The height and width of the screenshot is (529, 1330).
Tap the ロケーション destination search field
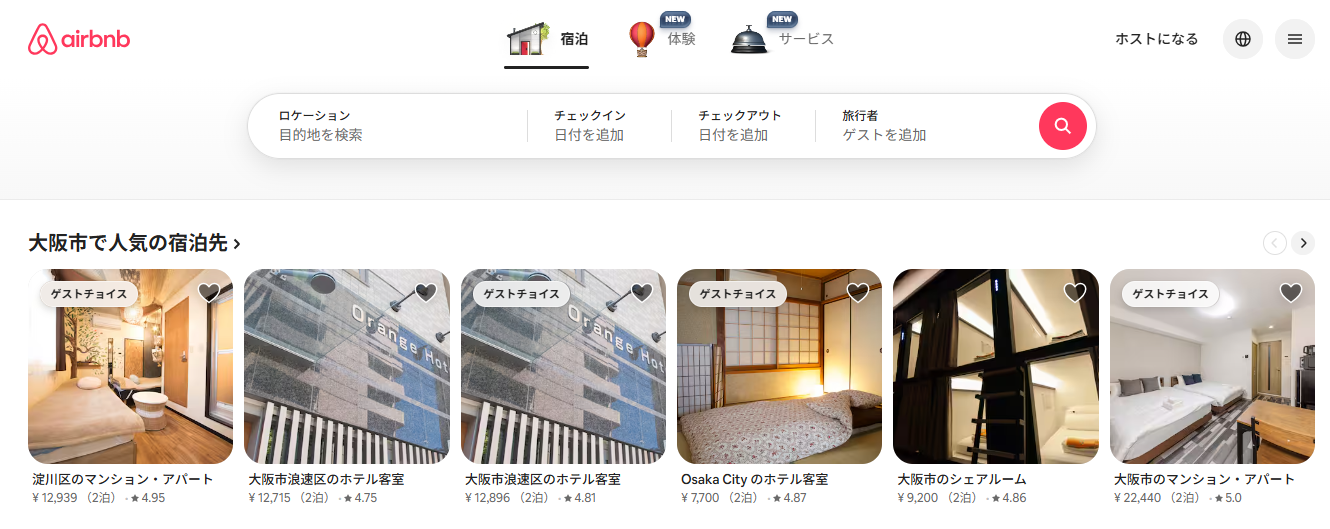click(390, 126)
